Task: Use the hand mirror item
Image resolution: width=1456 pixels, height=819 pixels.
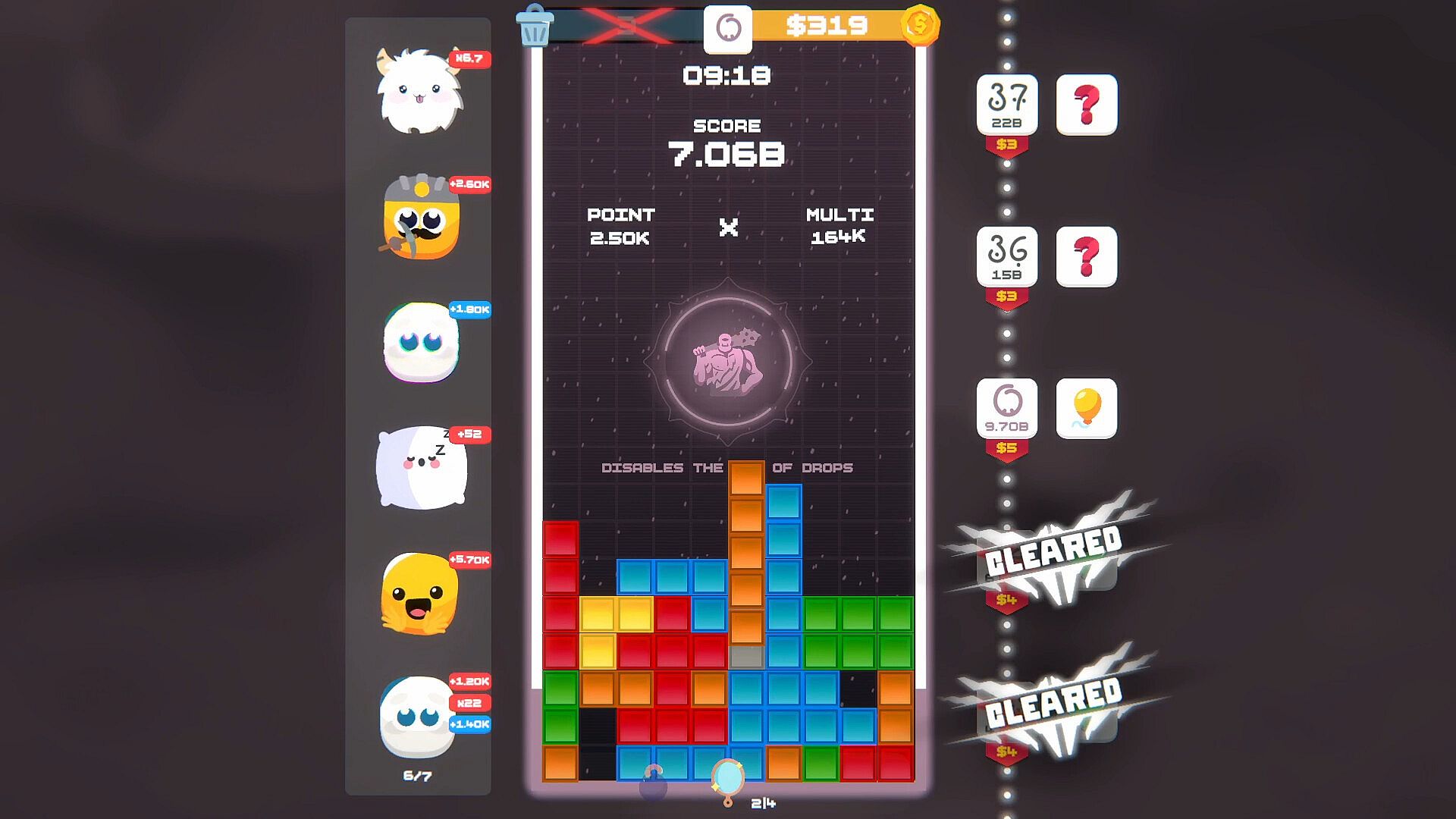Action: click(729, 780)
